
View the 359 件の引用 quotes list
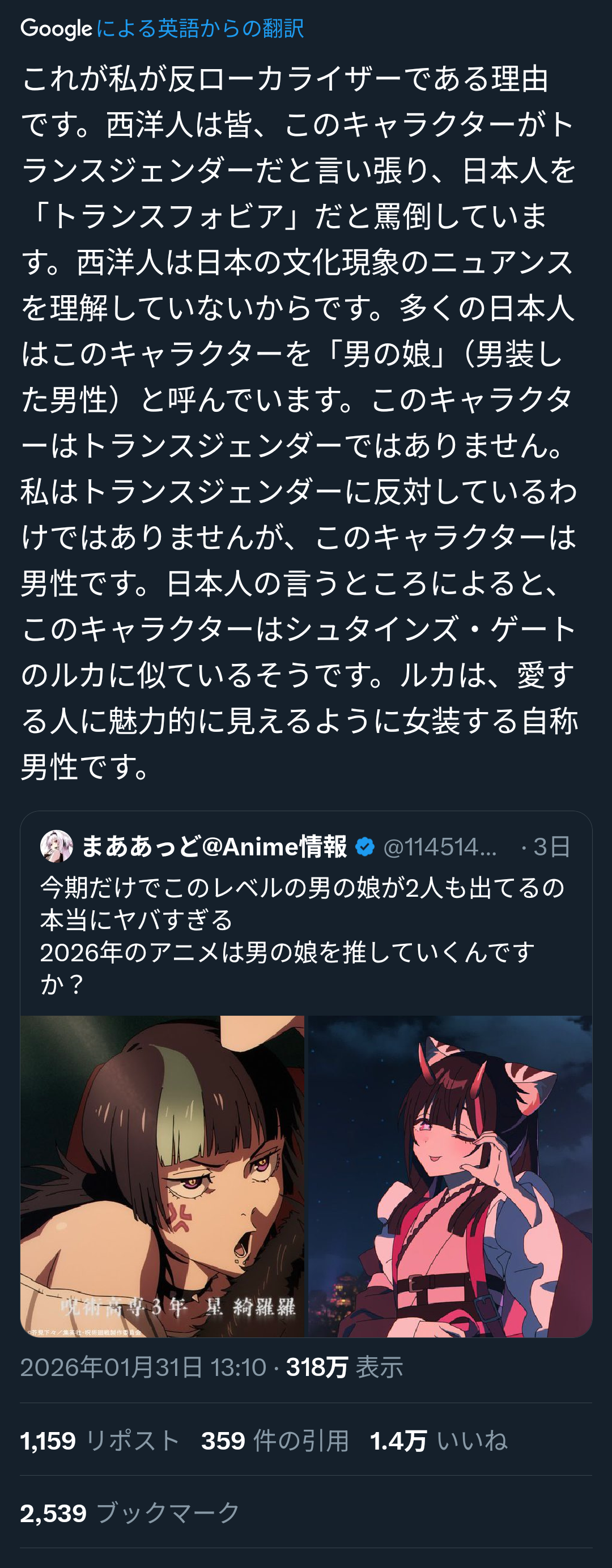[x=275, y=1440]
